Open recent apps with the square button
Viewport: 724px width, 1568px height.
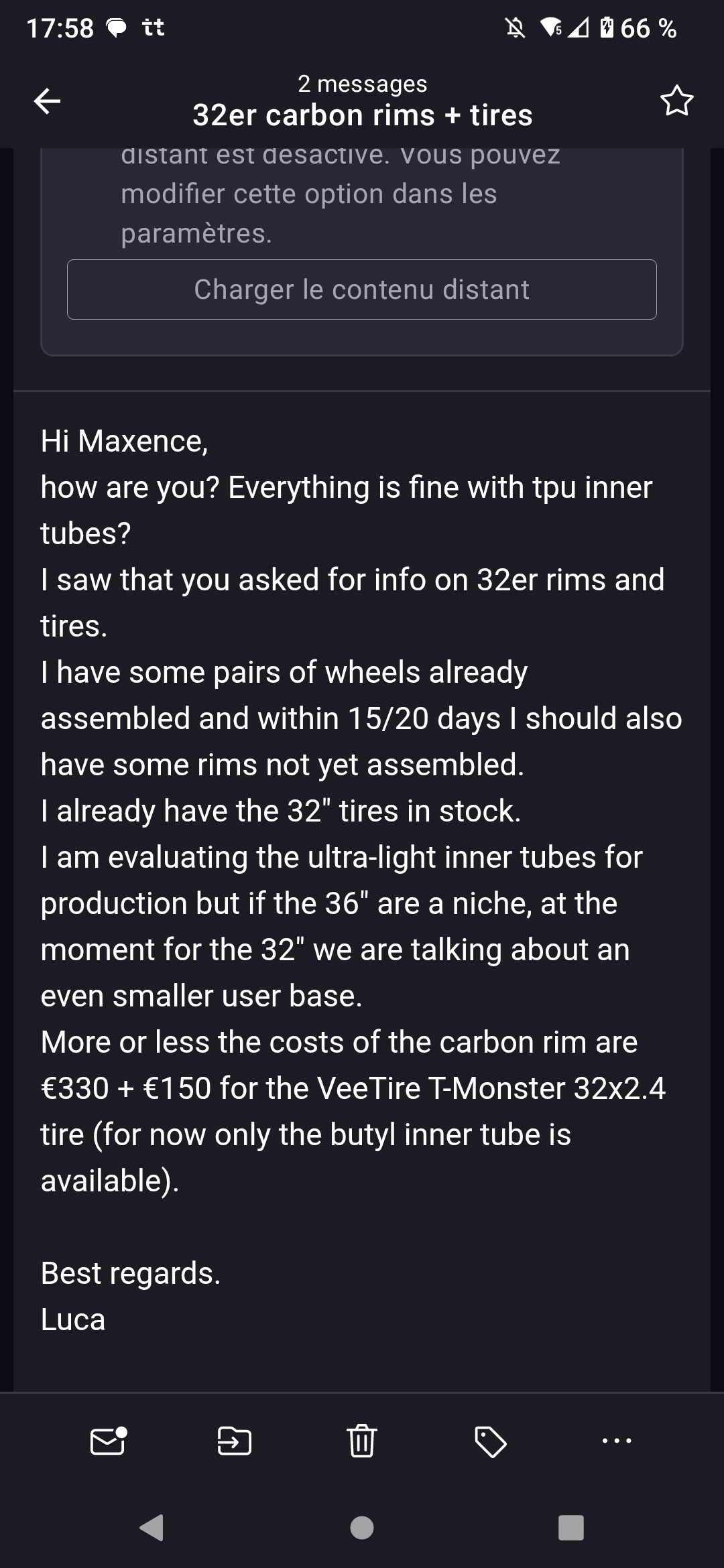[570, 1528]
